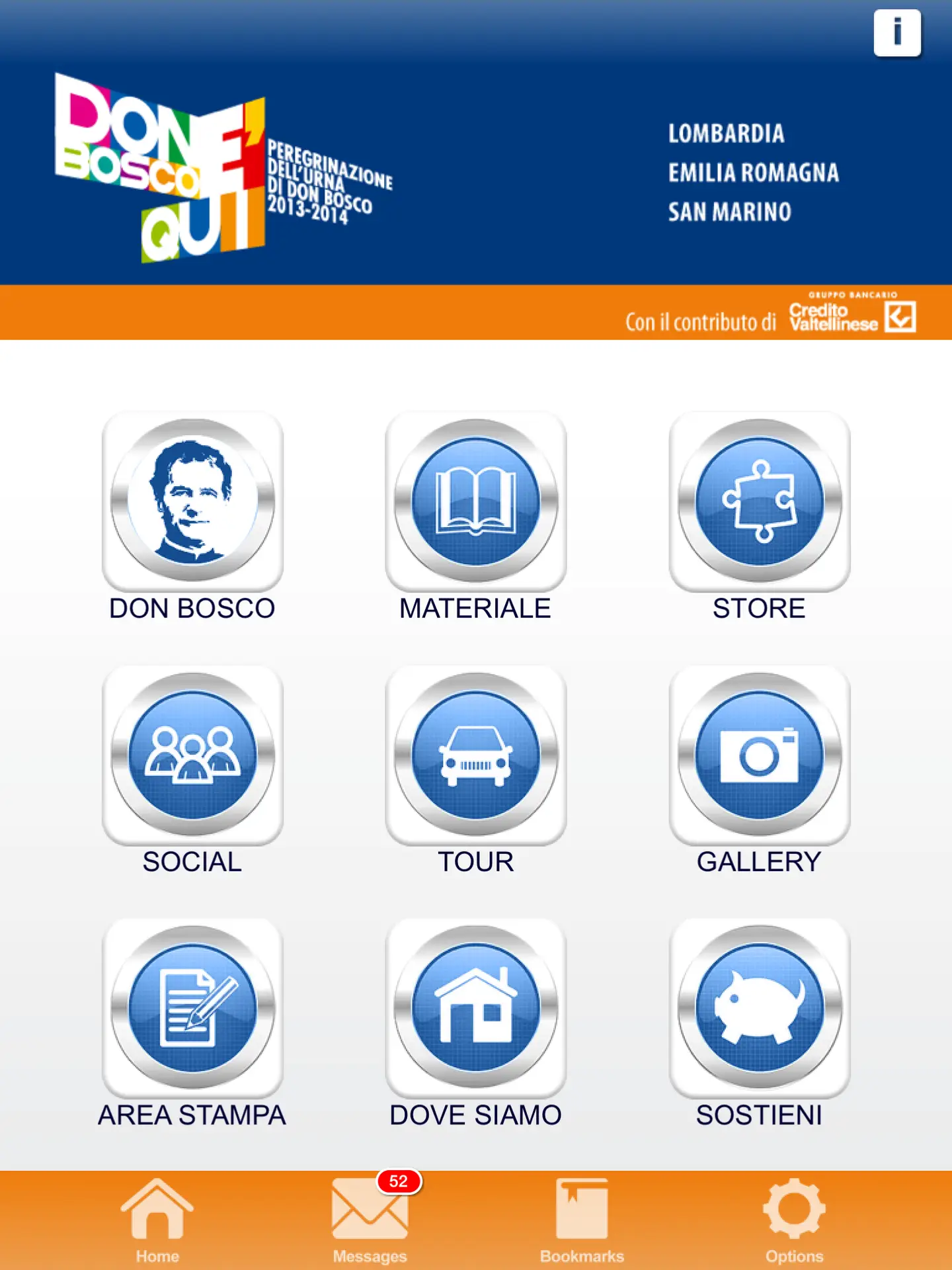Viewport: 952px width, 1270px height.
Task: Open the Don Bosco section
Action: [192, 501]
